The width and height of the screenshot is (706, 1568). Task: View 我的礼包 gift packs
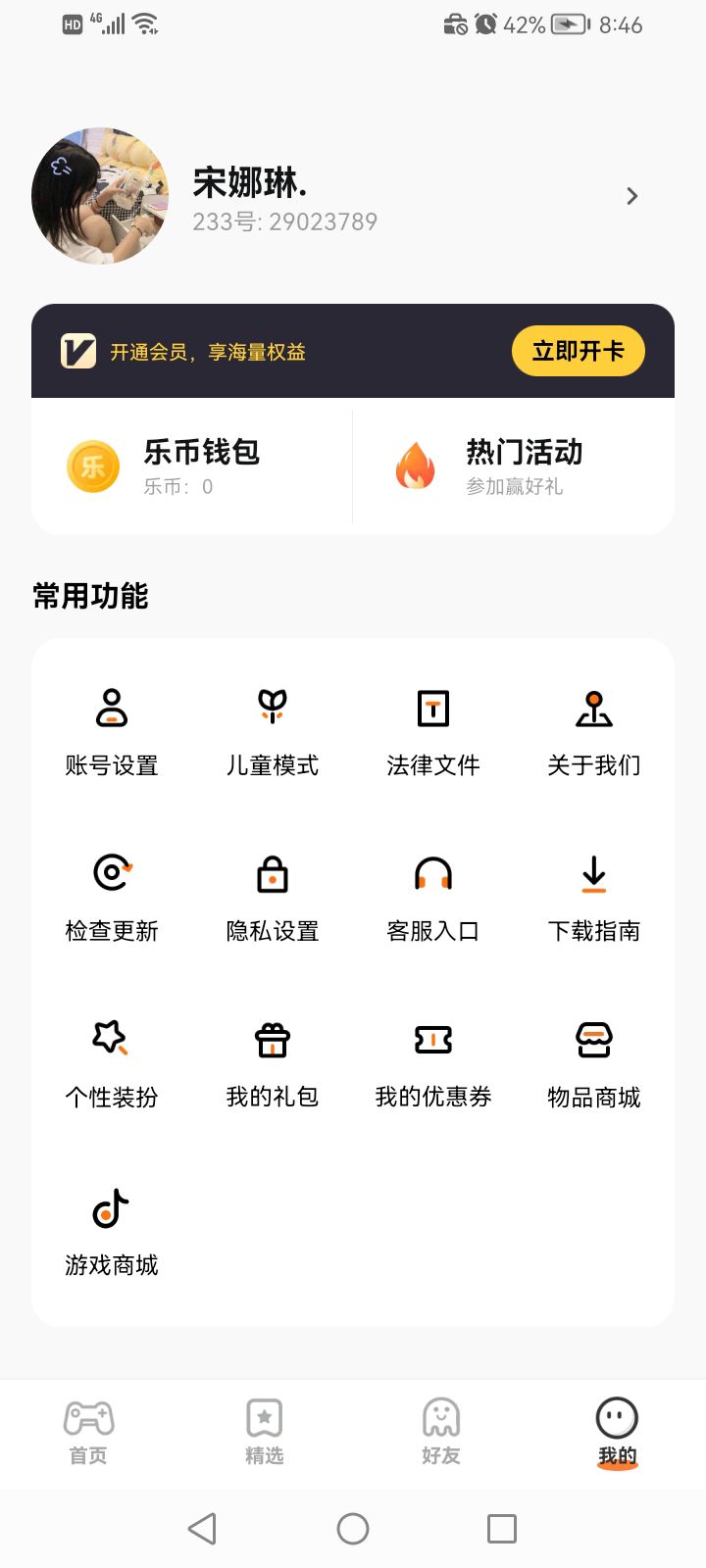click(x=273, y=1063)
